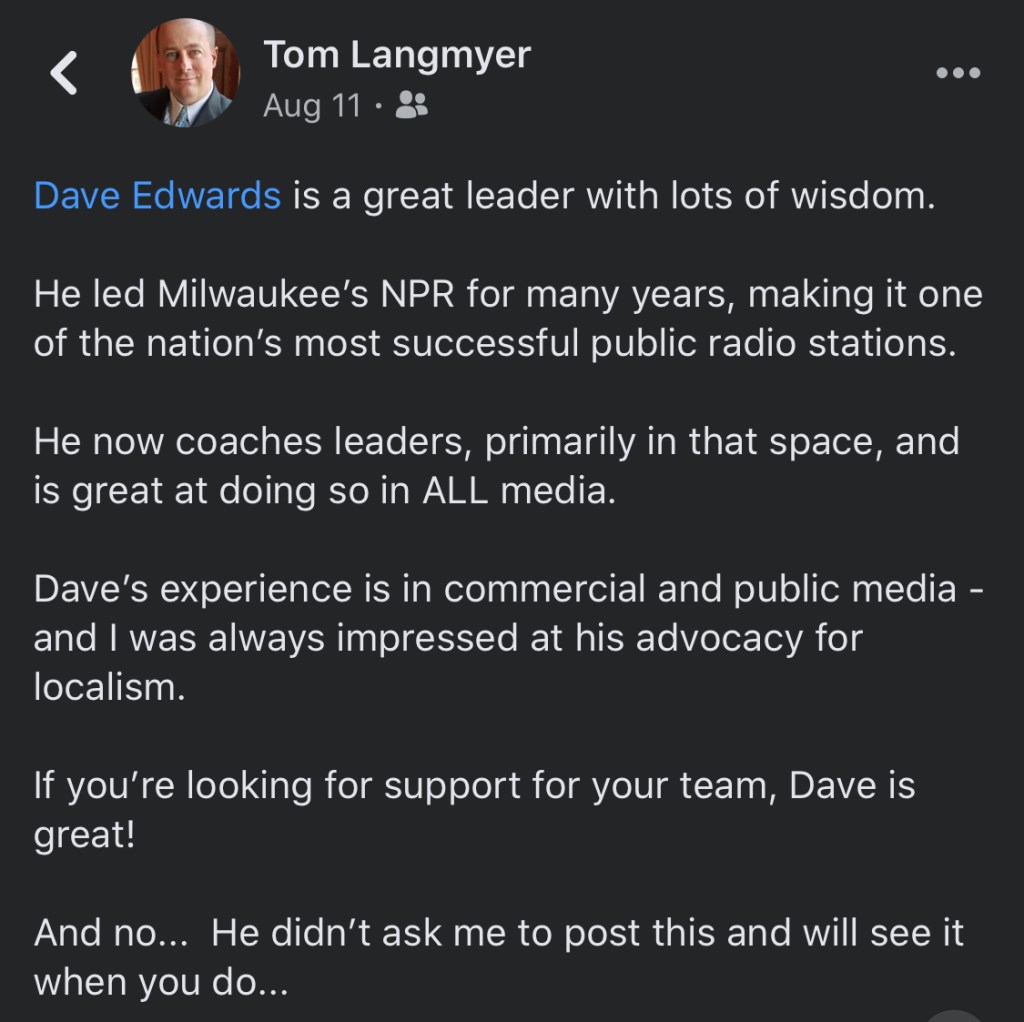1024x1022 pixels.
Task: Tap the name Tom Langmyer
Action: click(x=397, y=55)
